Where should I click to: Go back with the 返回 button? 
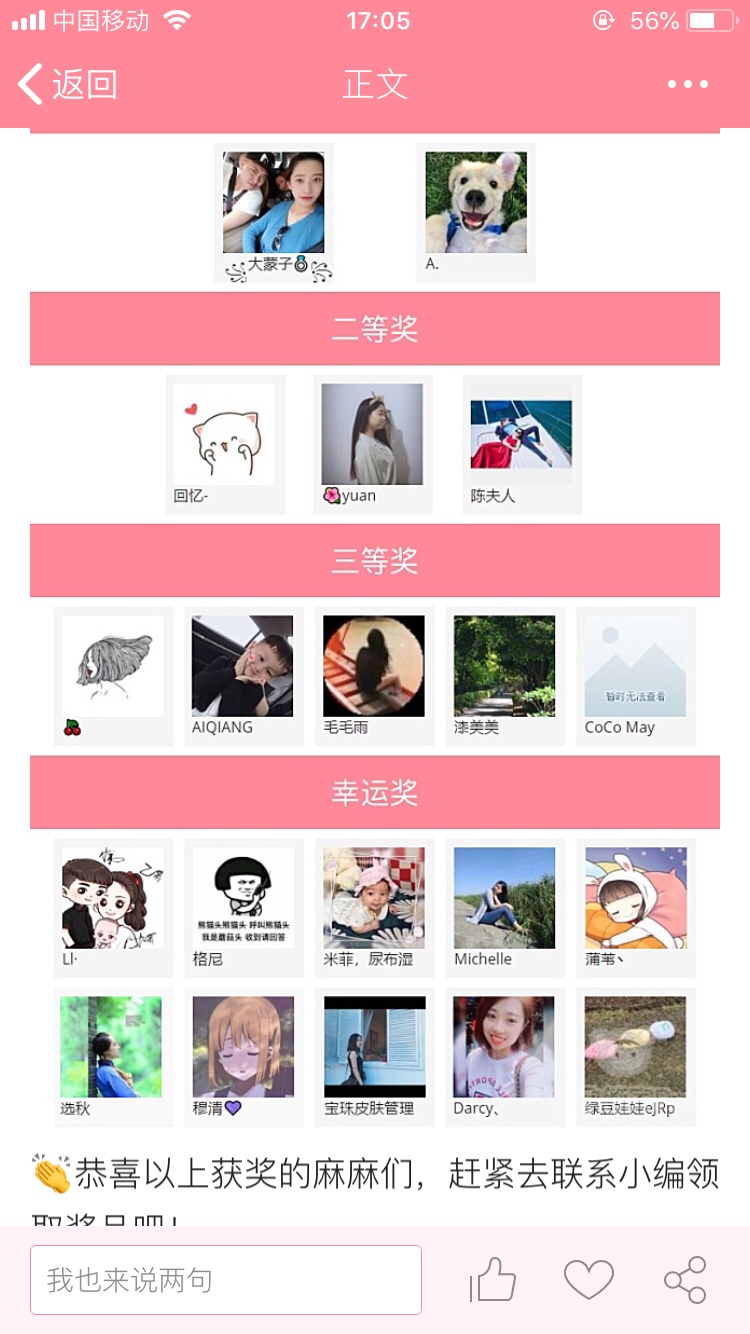68,85
